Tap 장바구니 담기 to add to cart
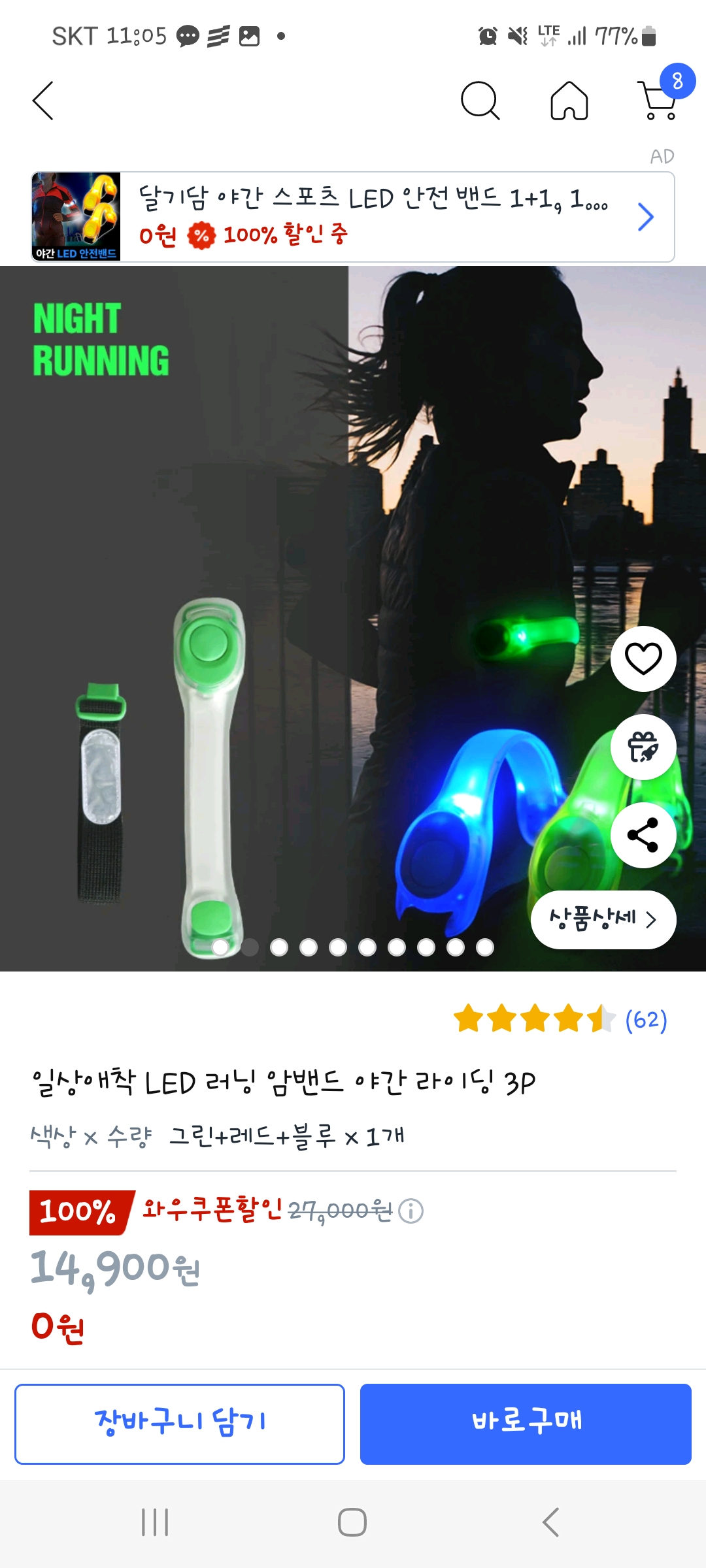The height and width of the screenshot is (1568, 706). 180,1424
